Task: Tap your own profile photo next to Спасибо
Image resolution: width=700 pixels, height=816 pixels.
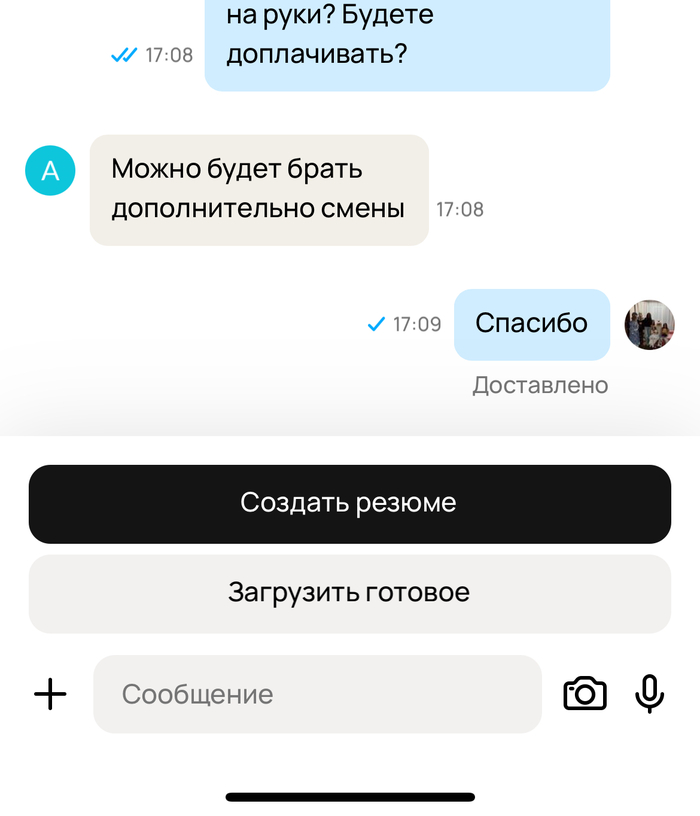Action: (650, 325)
